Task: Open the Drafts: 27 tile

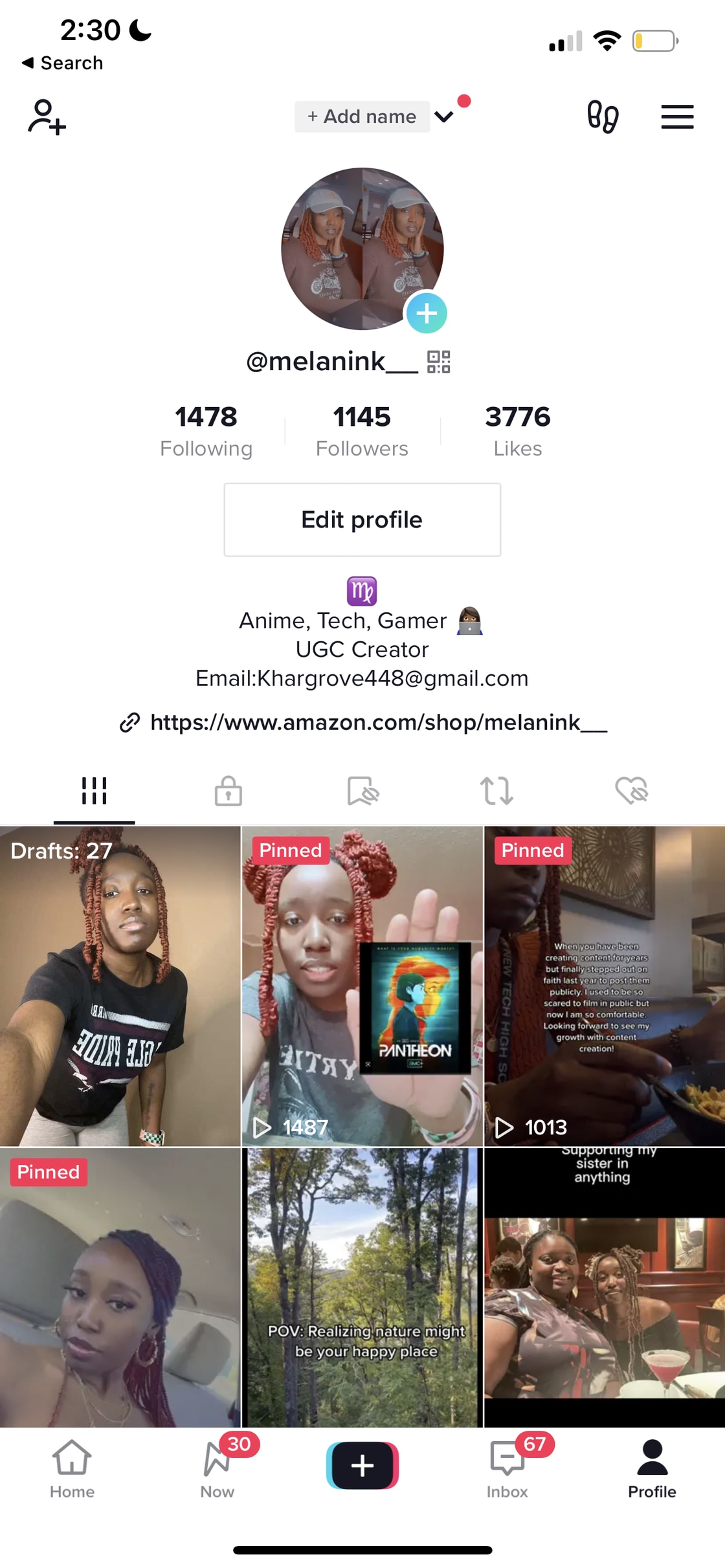Action: point(120,986)
